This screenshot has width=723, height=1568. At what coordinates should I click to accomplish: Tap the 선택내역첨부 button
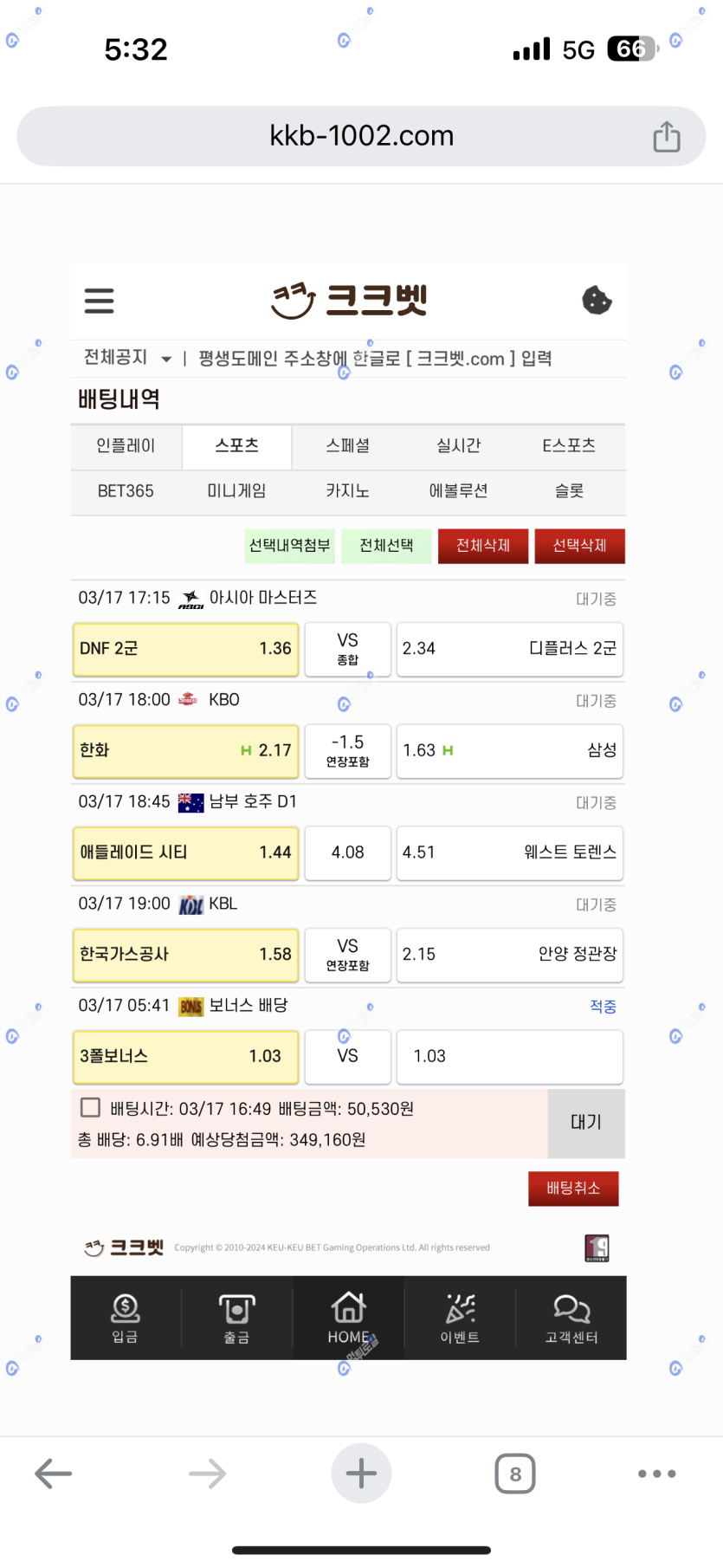coord(289,546)
